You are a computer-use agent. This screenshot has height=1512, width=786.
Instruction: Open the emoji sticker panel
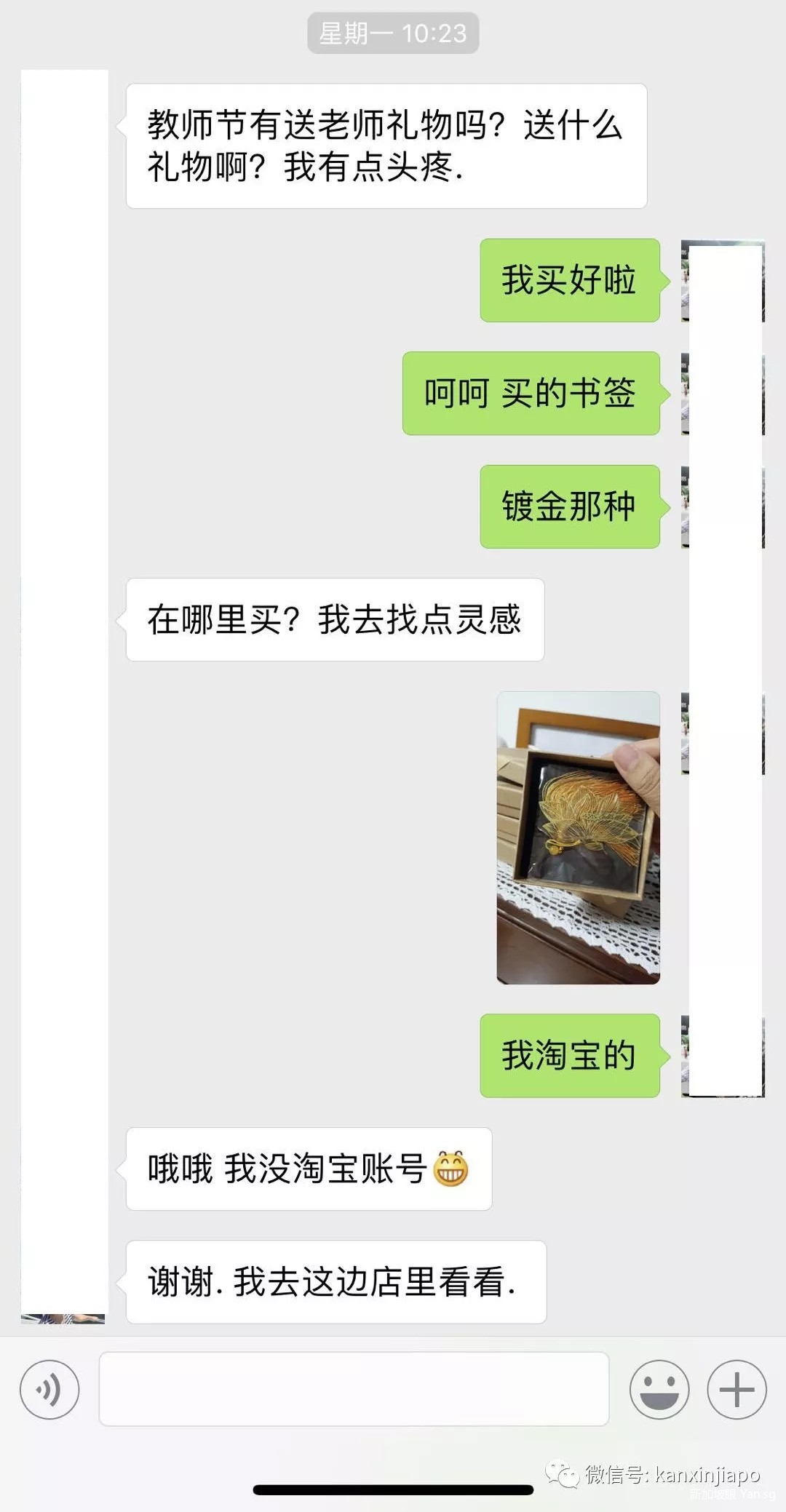tap(659, 1390)
